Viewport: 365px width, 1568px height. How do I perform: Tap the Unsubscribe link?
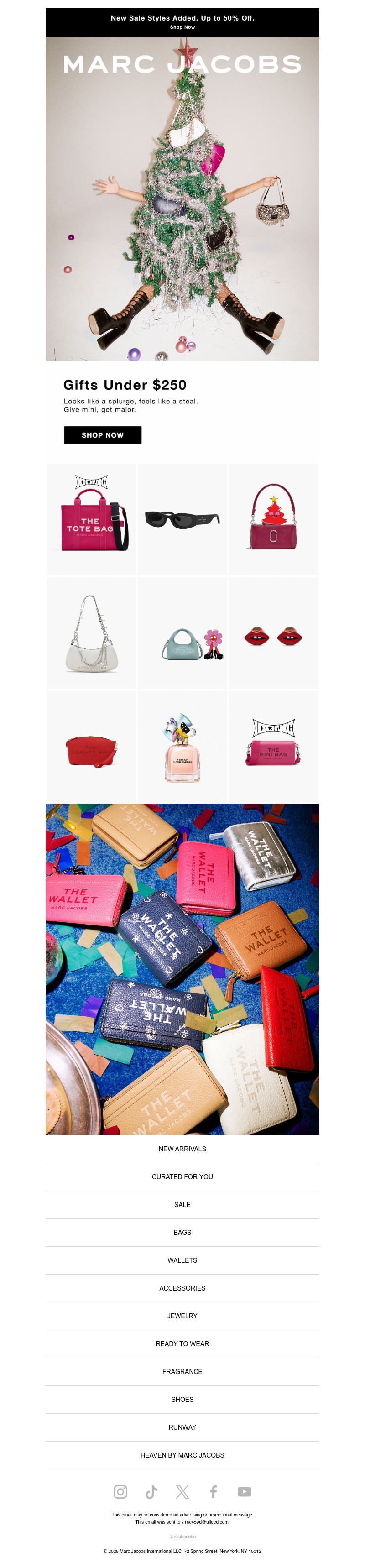pyautogui.click(x=182, y=1537)
